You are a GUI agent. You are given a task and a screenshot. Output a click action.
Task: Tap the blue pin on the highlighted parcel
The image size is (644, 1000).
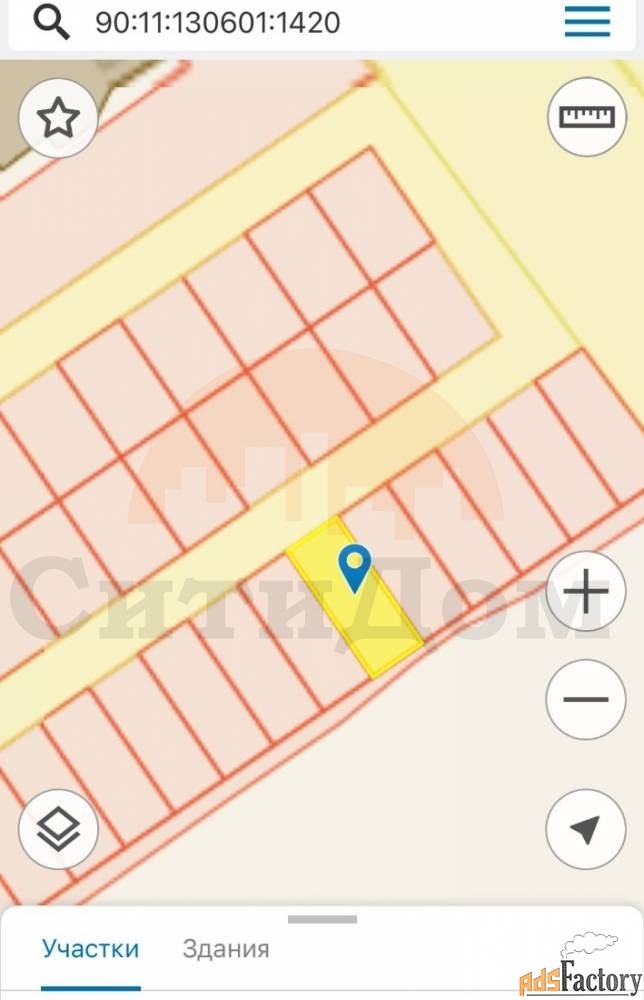pyautogui.click(x=355, y=566)
